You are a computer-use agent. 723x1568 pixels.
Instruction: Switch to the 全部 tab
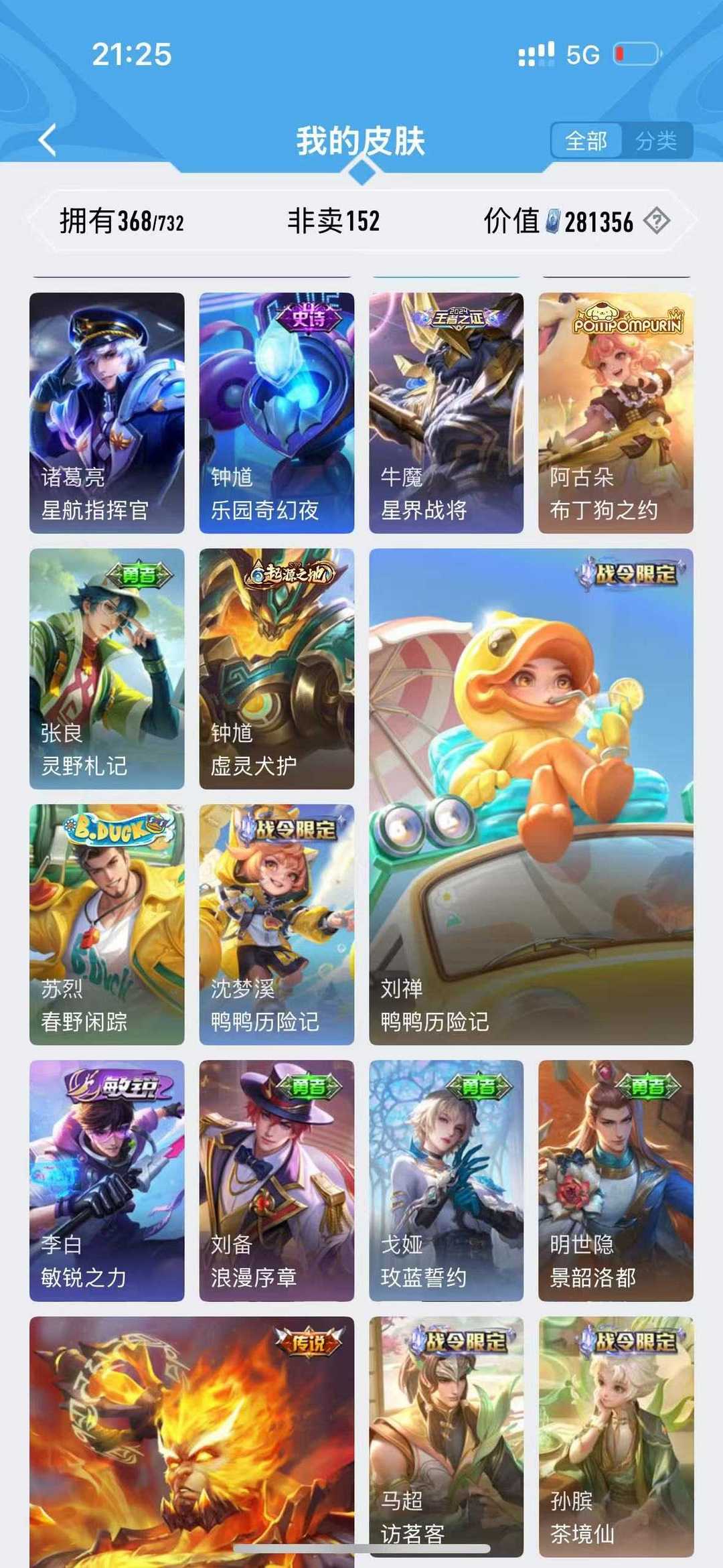click(x=586, y=141)
